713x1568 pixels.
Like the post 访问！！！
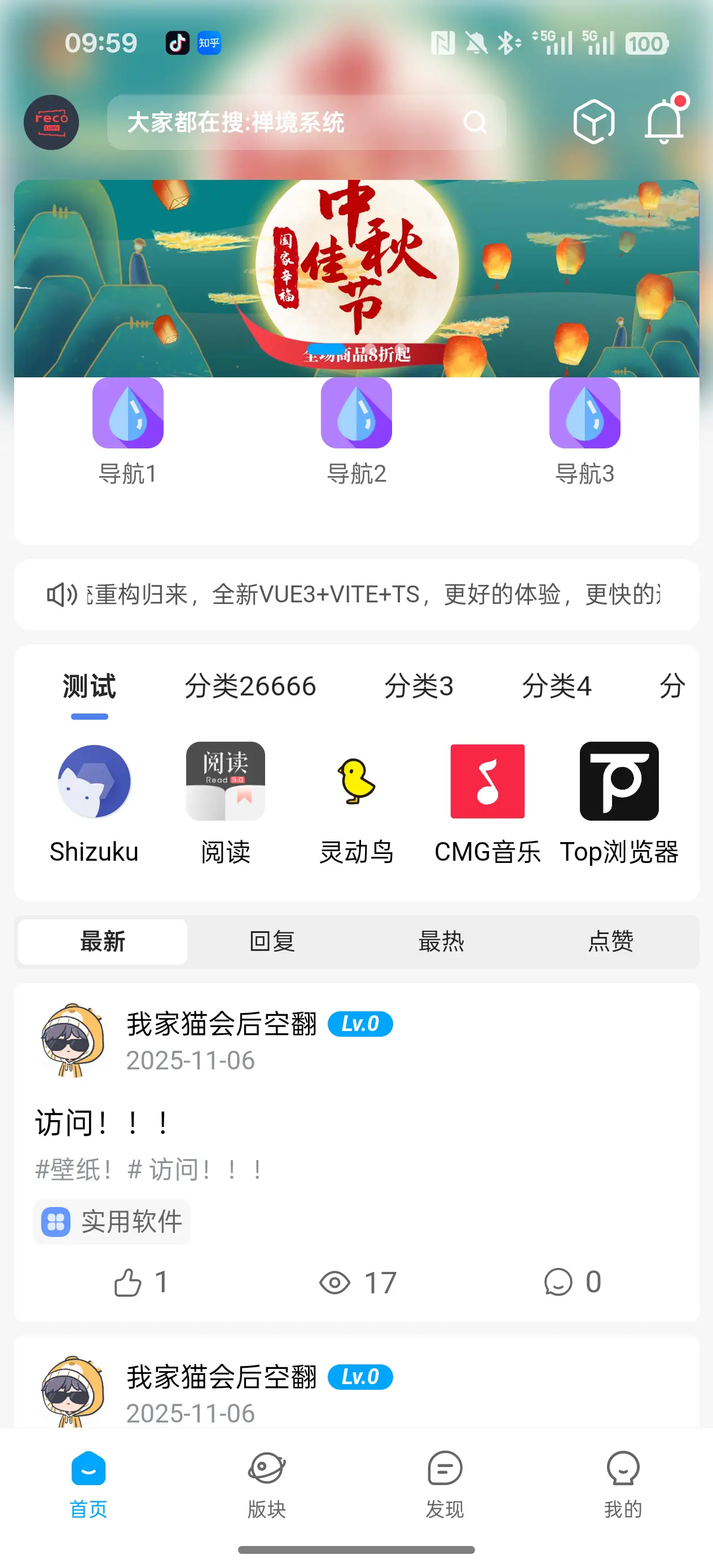tap(128, 1282)
